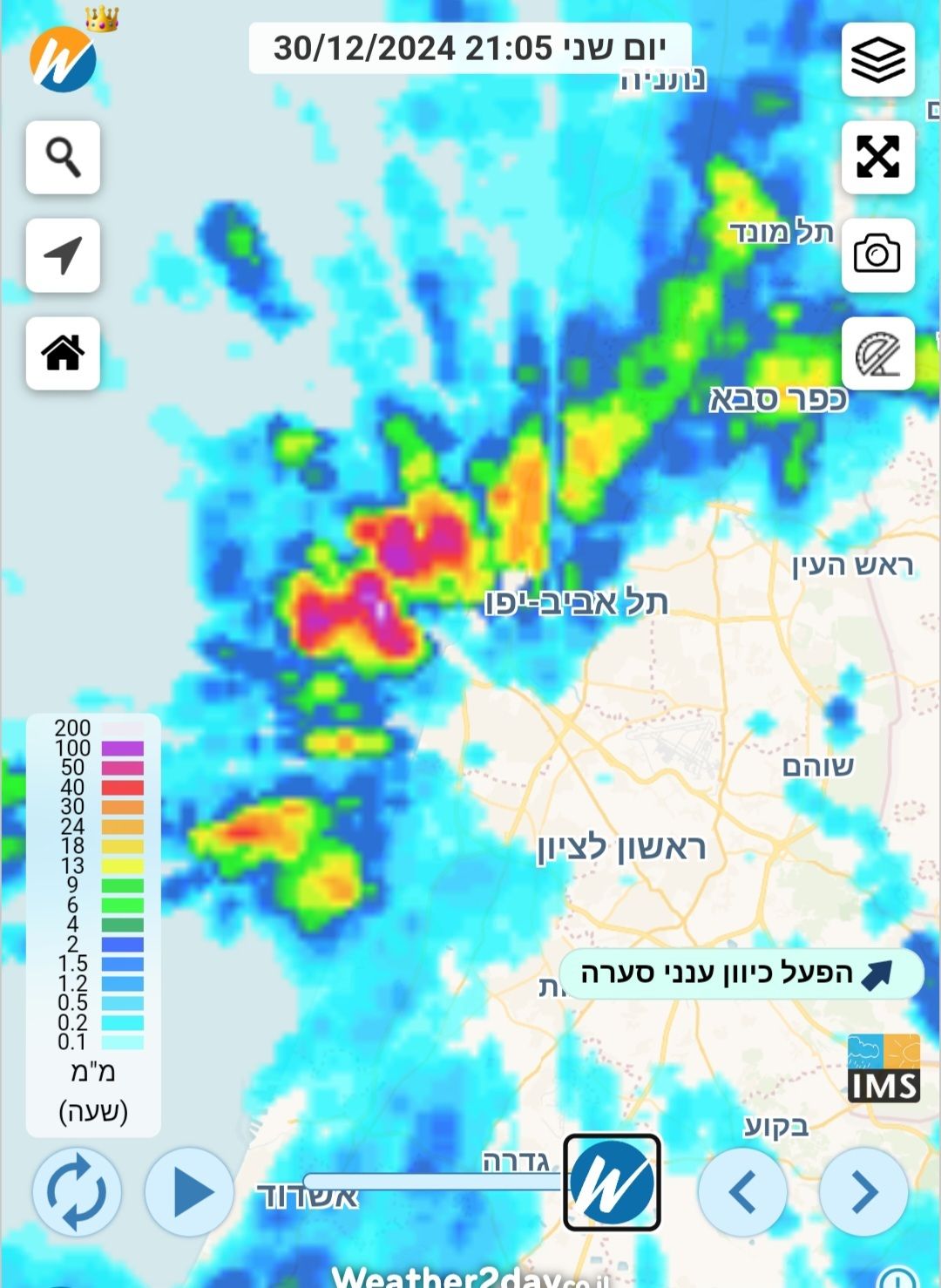Center map on my current location

tap(63, 255)
